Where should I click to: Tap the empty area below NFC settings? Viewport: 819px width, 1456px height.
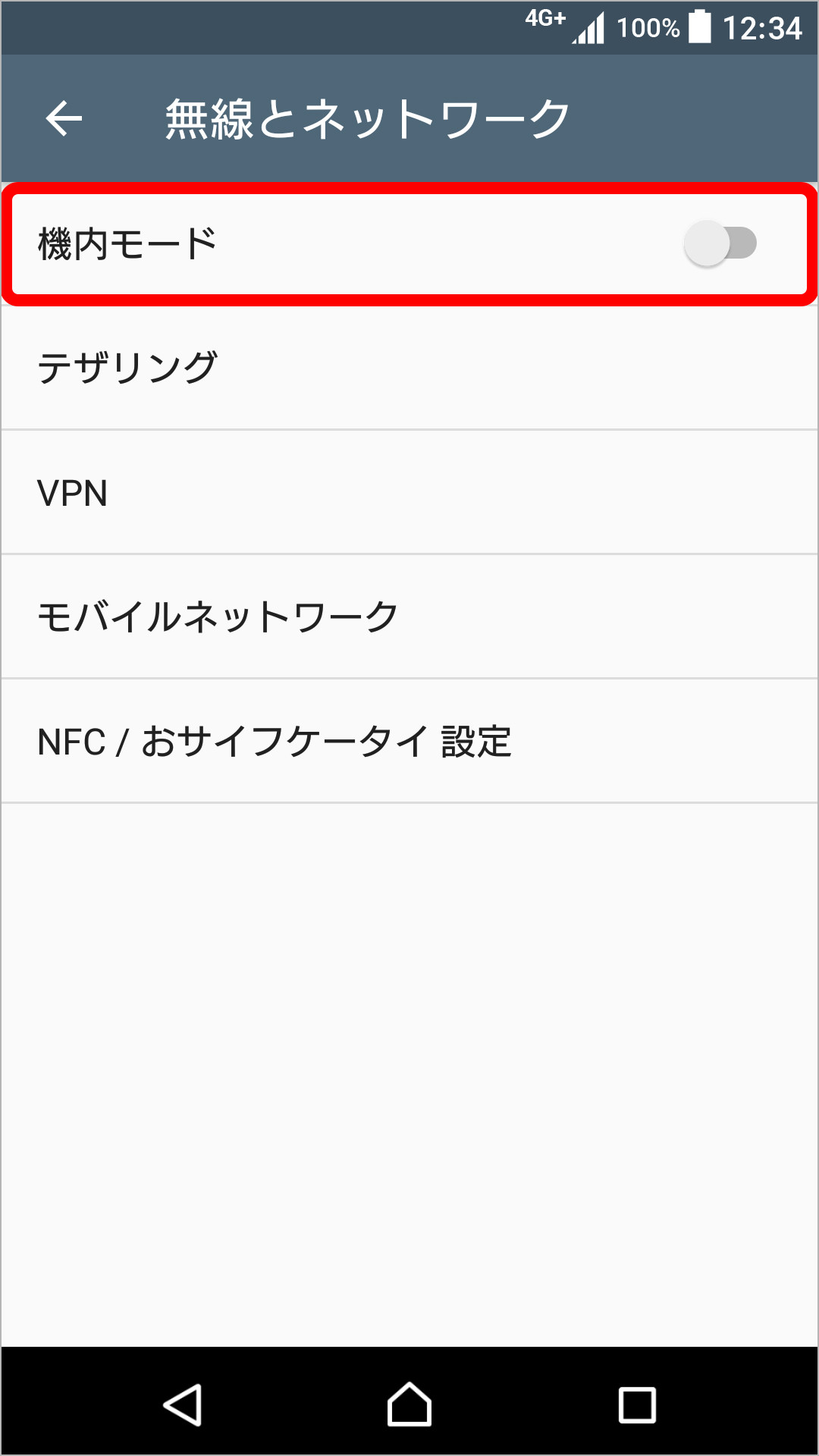[x=409, y=1062]
